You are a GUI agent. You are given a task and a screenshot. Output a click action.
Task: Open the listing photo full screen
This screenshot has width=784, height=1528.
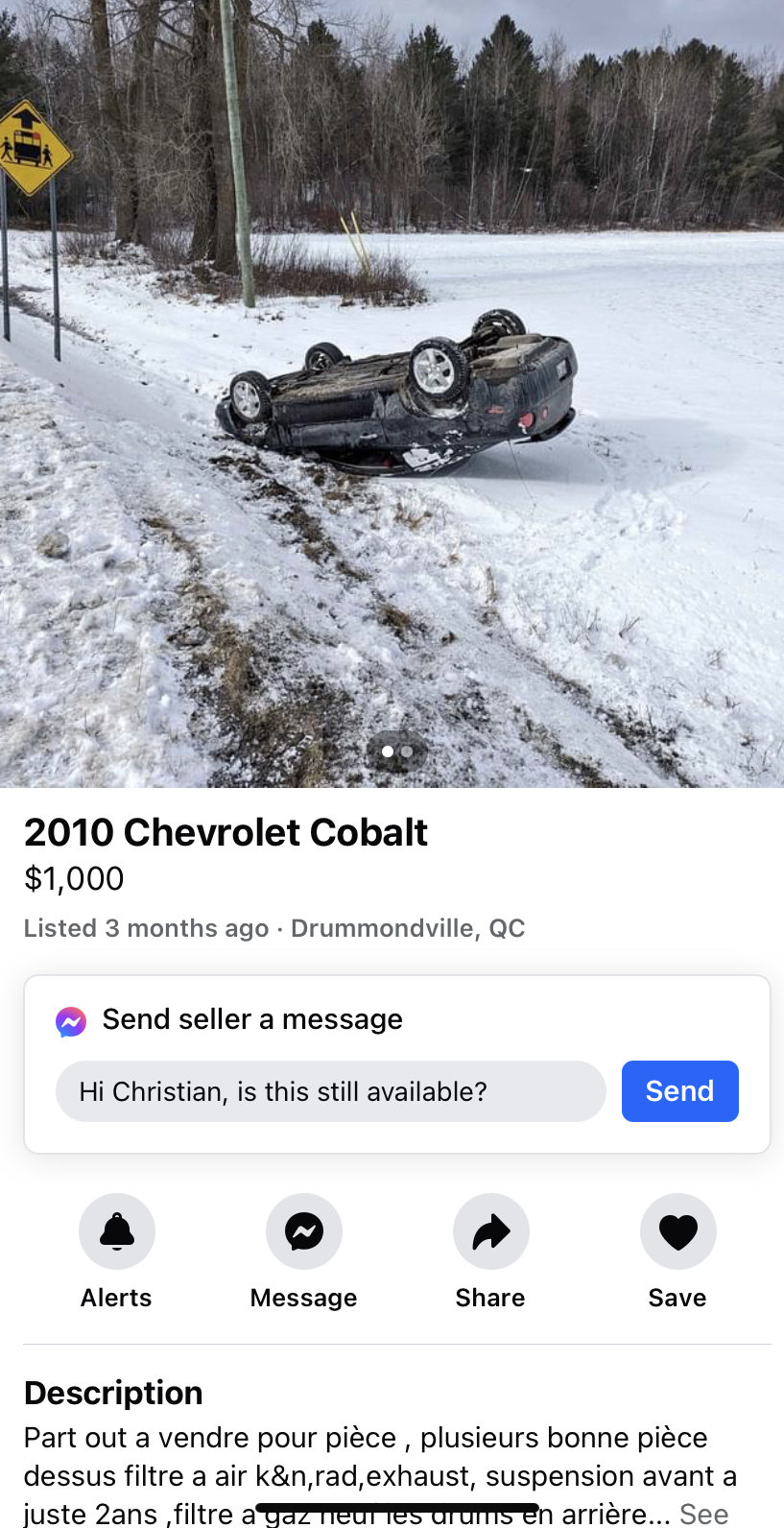click(392, 394)
